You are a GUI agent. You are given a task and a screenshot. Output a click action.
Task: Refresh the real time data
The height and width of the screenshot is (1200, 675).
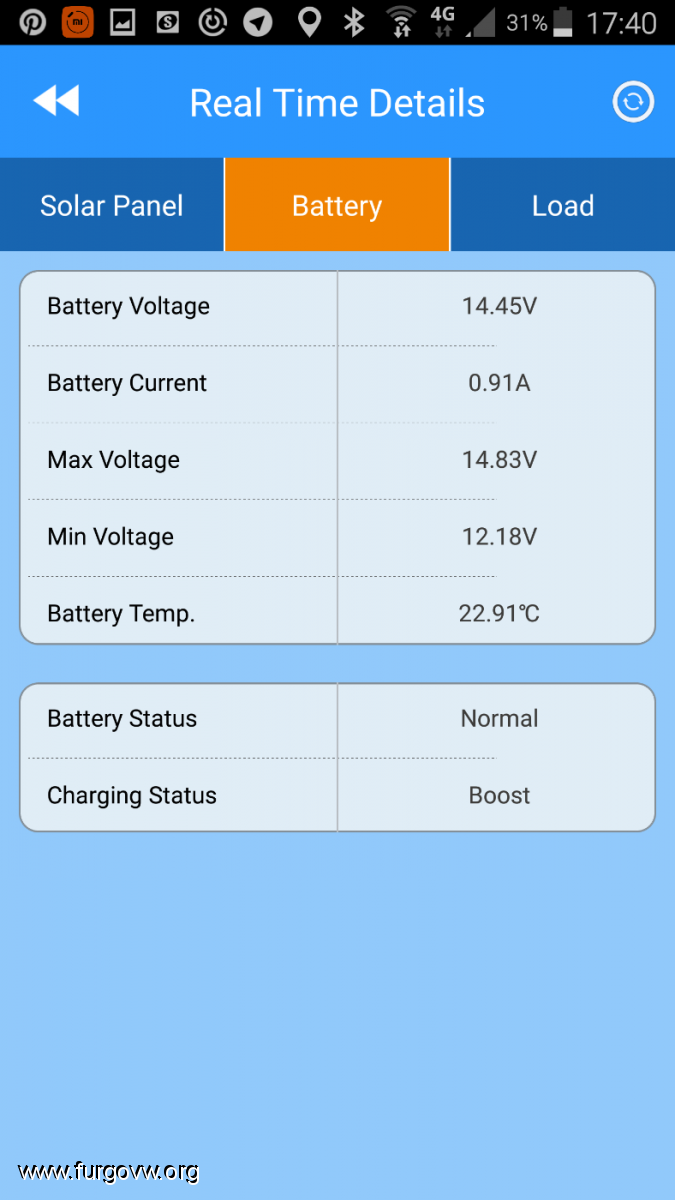coord(633,102)
